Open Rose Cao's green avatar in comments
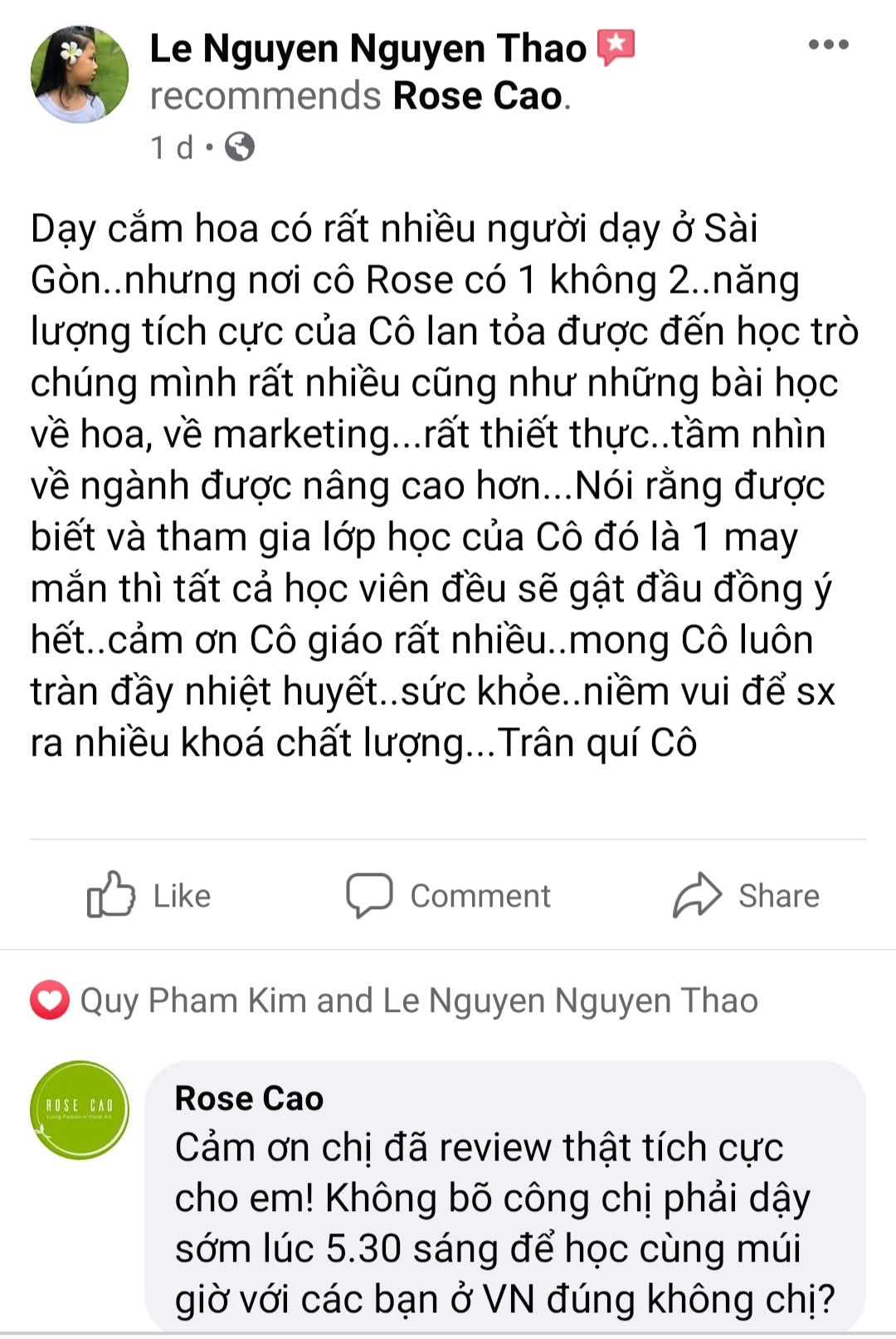The width and height of the screenshot is (896, 1339). (x=80, y=1109)
